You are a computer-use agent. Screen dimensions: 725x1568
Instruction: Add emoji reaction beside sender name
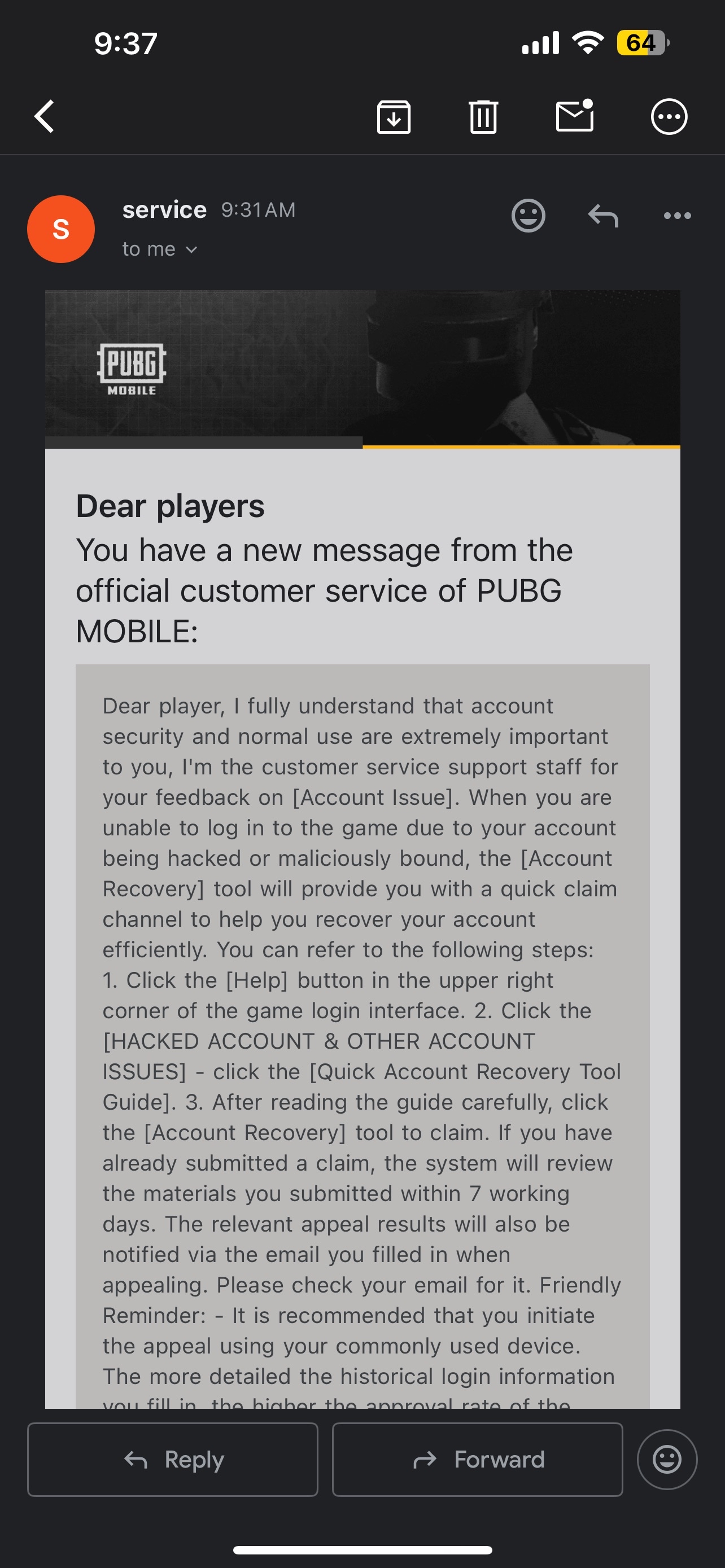[x=528, y=216]
